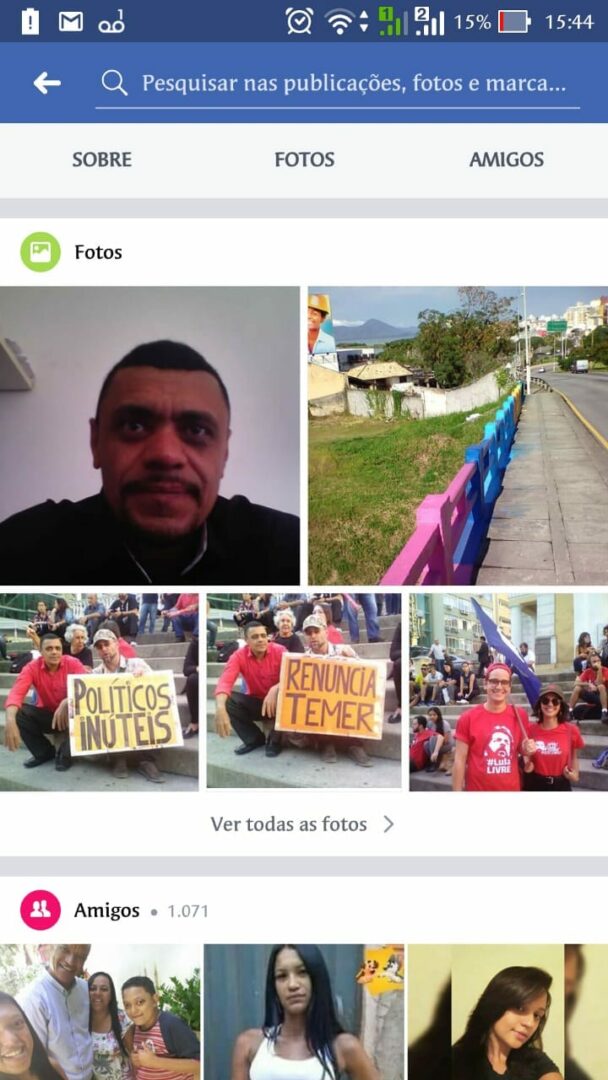Open the photo with the Renuncia Temer sign
Image resolution: width=608 pixels, height=1080 pixels.
click(x=303, y=692)
